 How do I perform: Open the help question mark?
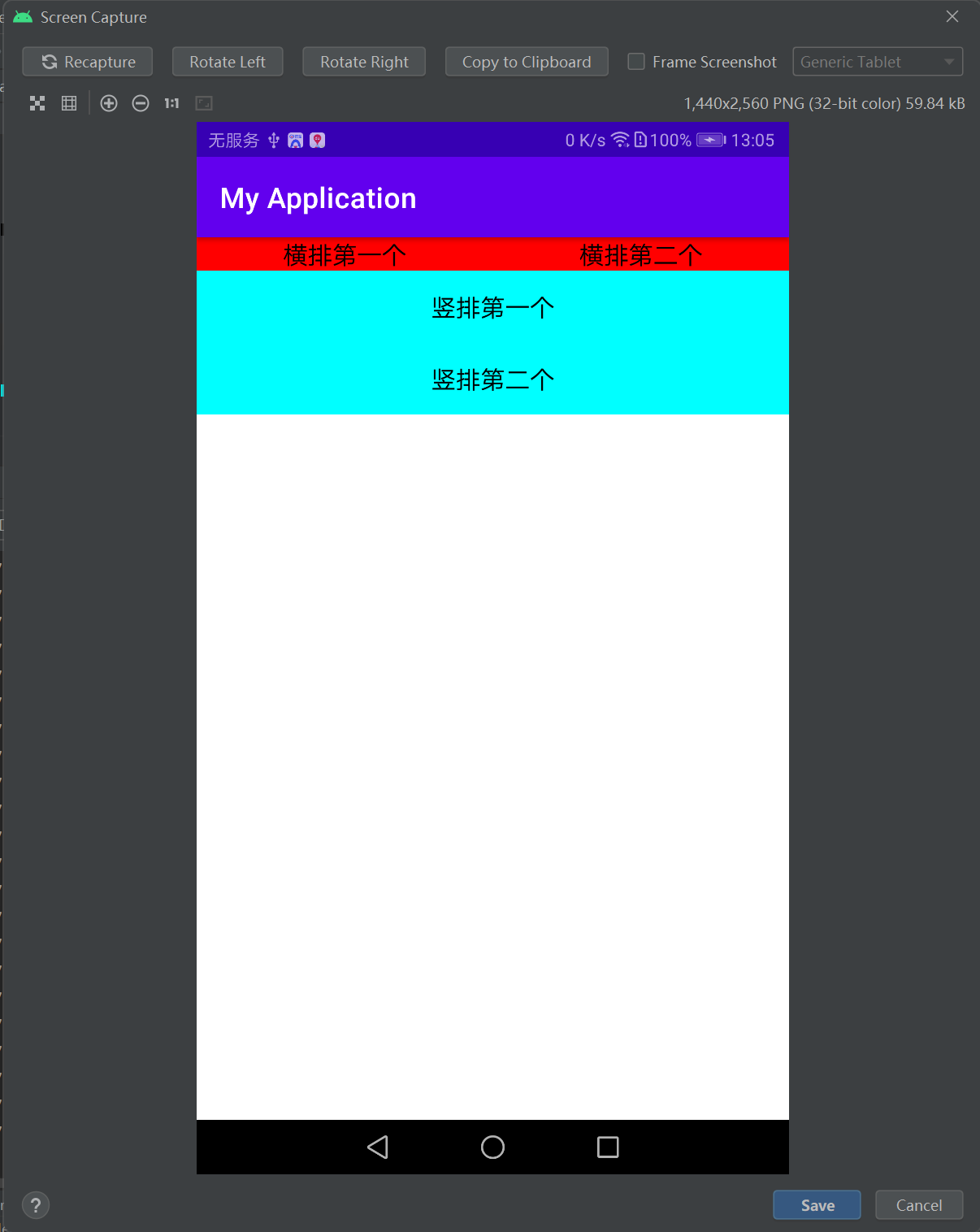pos(36,1205)
